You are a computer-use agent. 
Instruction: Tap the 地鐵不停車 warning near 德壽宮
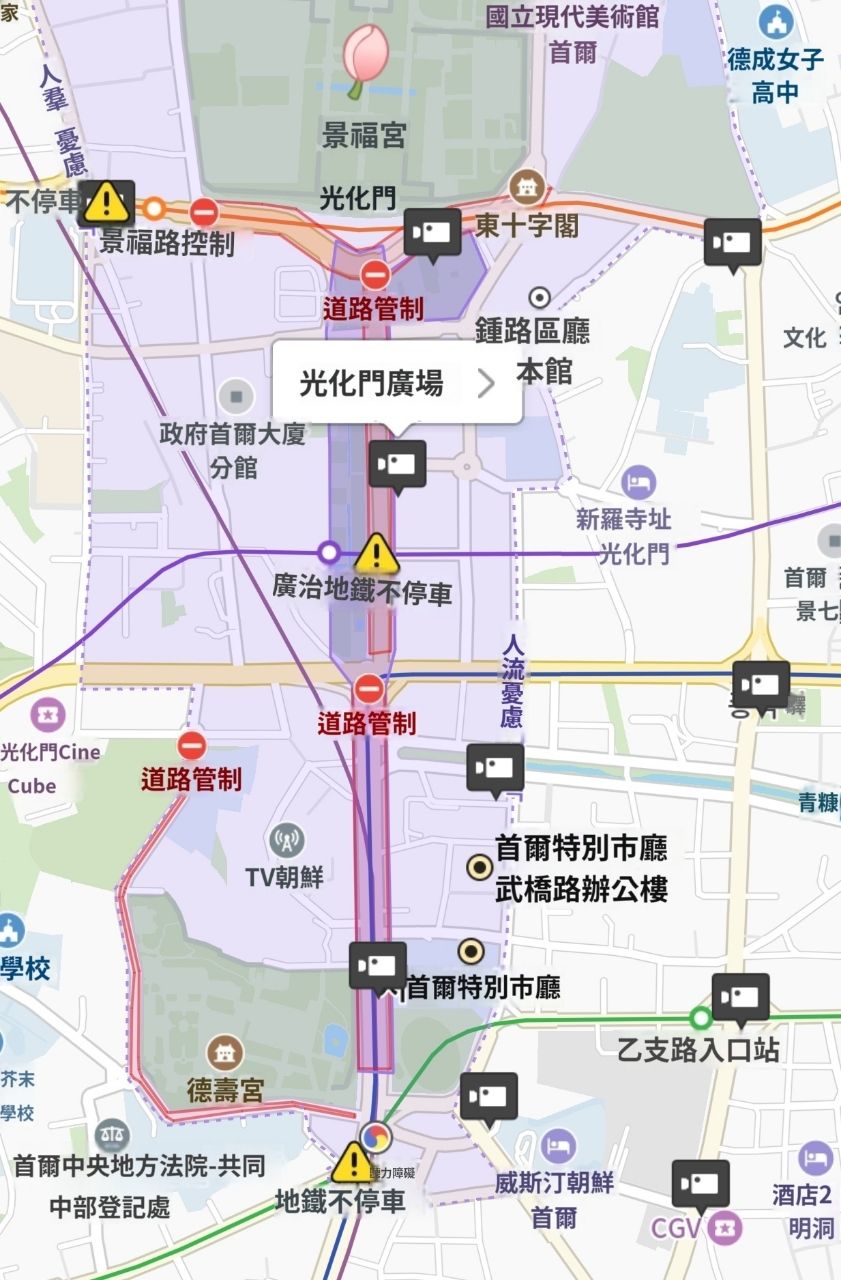tap(352, 1160)
